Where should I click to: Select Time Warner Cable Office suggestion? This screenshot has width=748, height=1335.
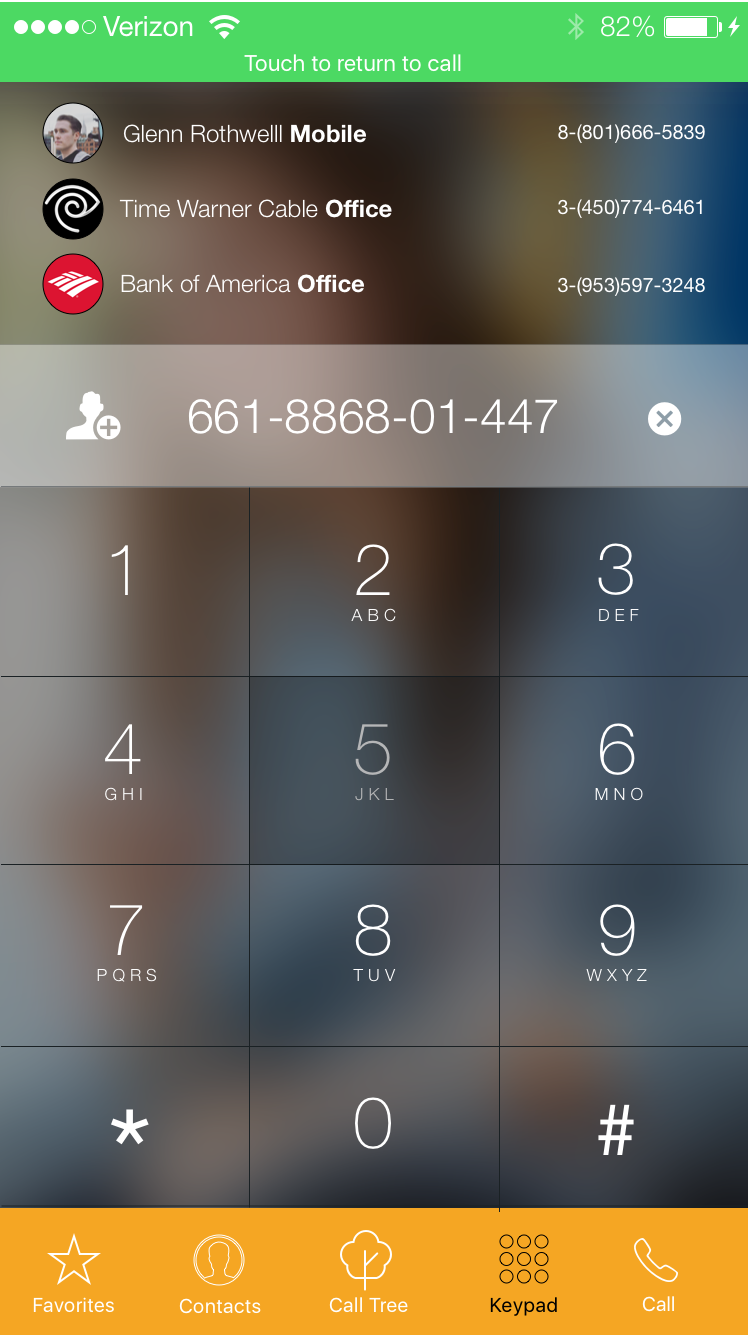click(x=374, y=208)
